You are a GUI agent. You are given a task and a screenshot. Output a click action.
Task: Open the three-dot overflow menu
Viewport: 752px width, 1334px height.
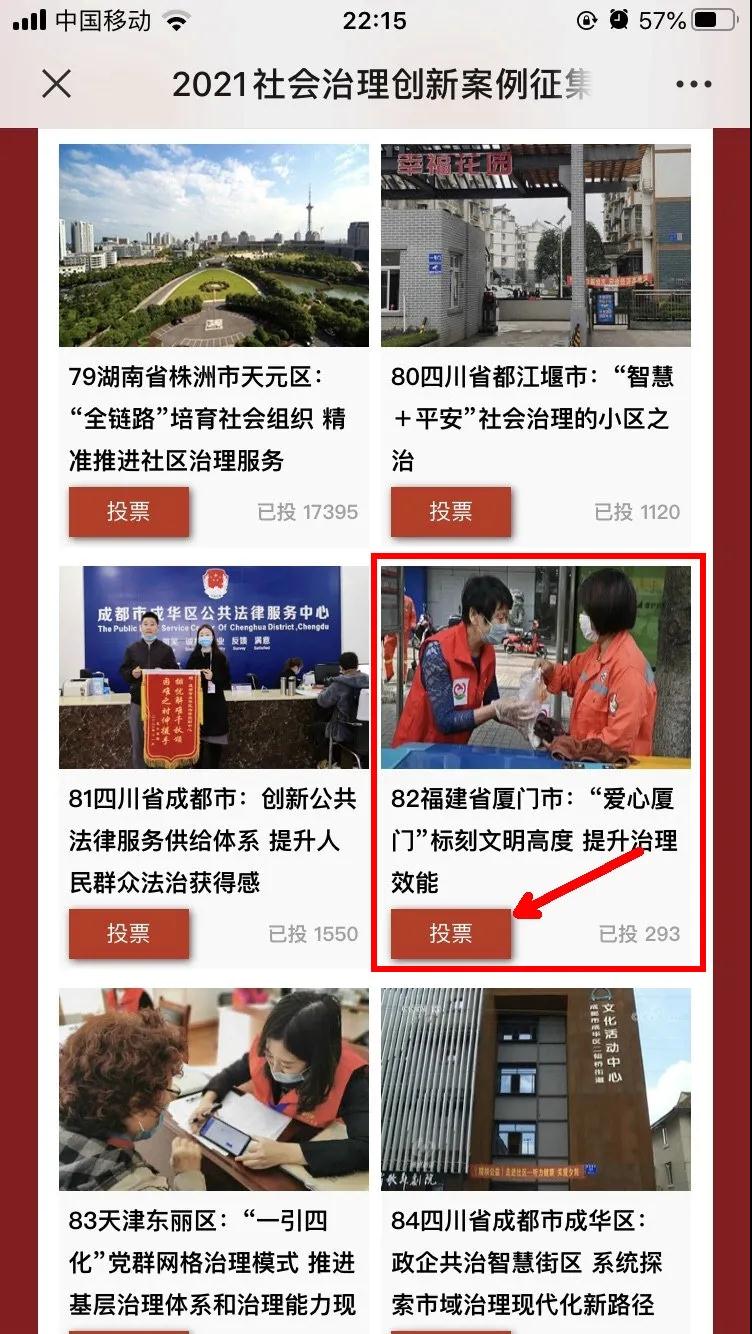694,84
